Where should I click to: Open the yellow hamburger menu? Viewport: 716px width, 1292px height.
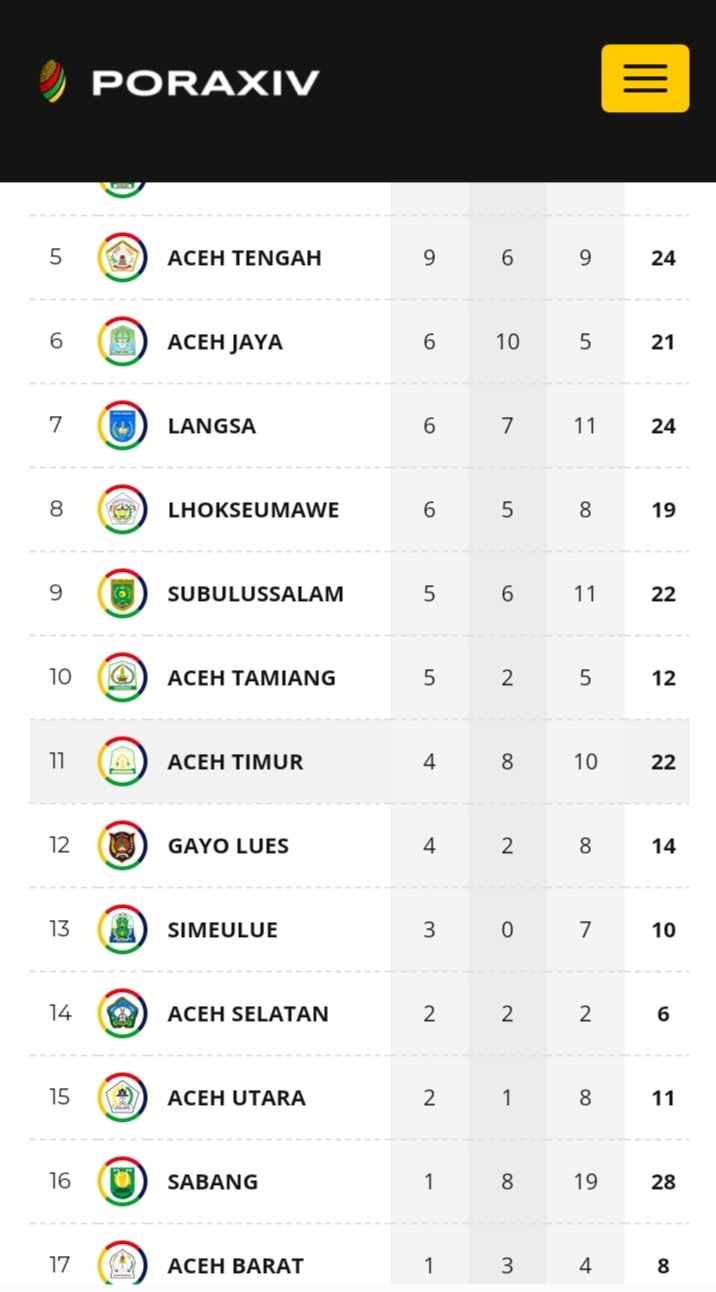(x=645, y=78)
